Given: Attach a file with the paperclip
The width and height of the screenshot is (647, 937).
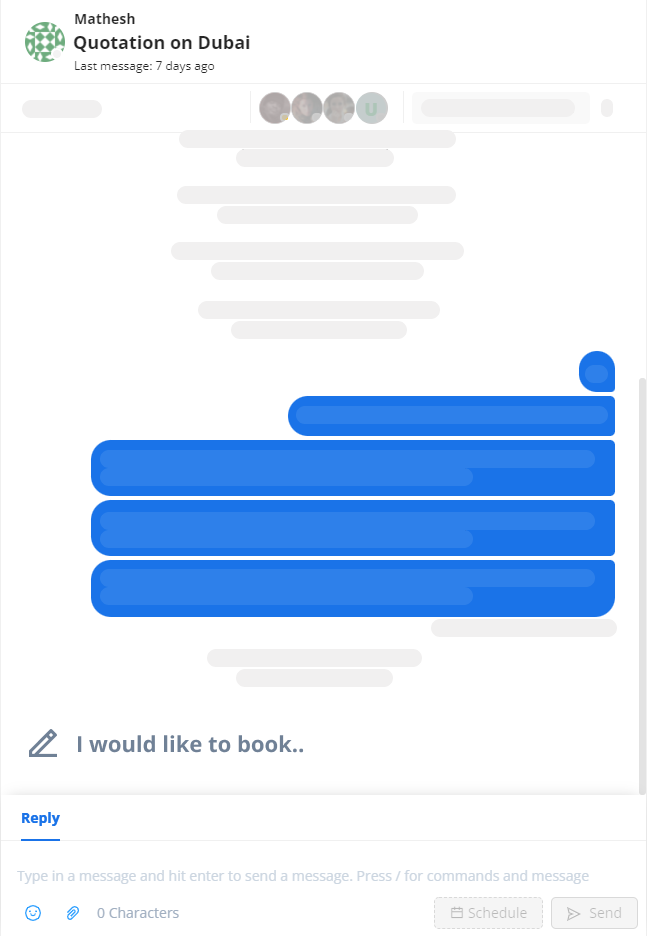Looking at the screenshot, I should click(72, 913).
